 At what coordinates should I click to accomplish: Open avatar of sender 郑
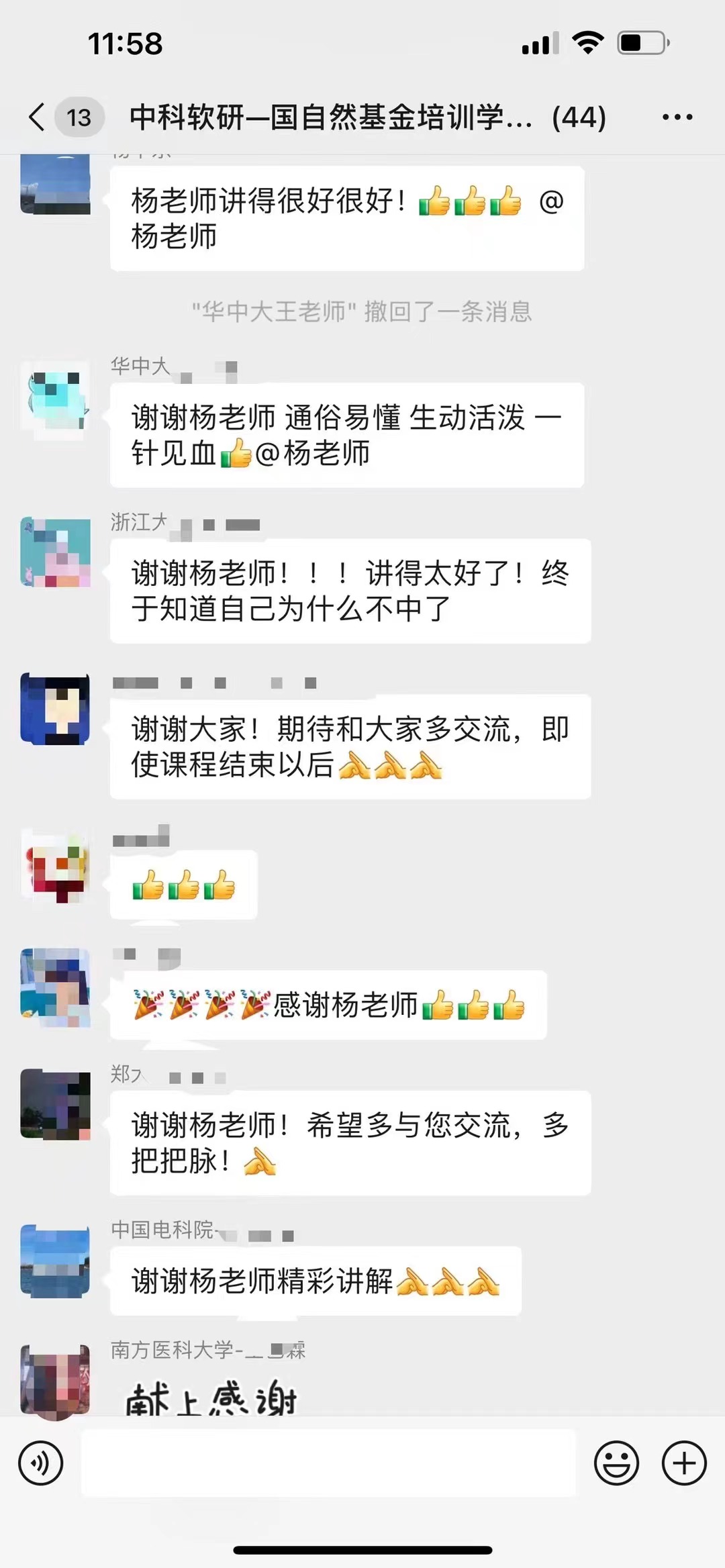(55, 1104)
